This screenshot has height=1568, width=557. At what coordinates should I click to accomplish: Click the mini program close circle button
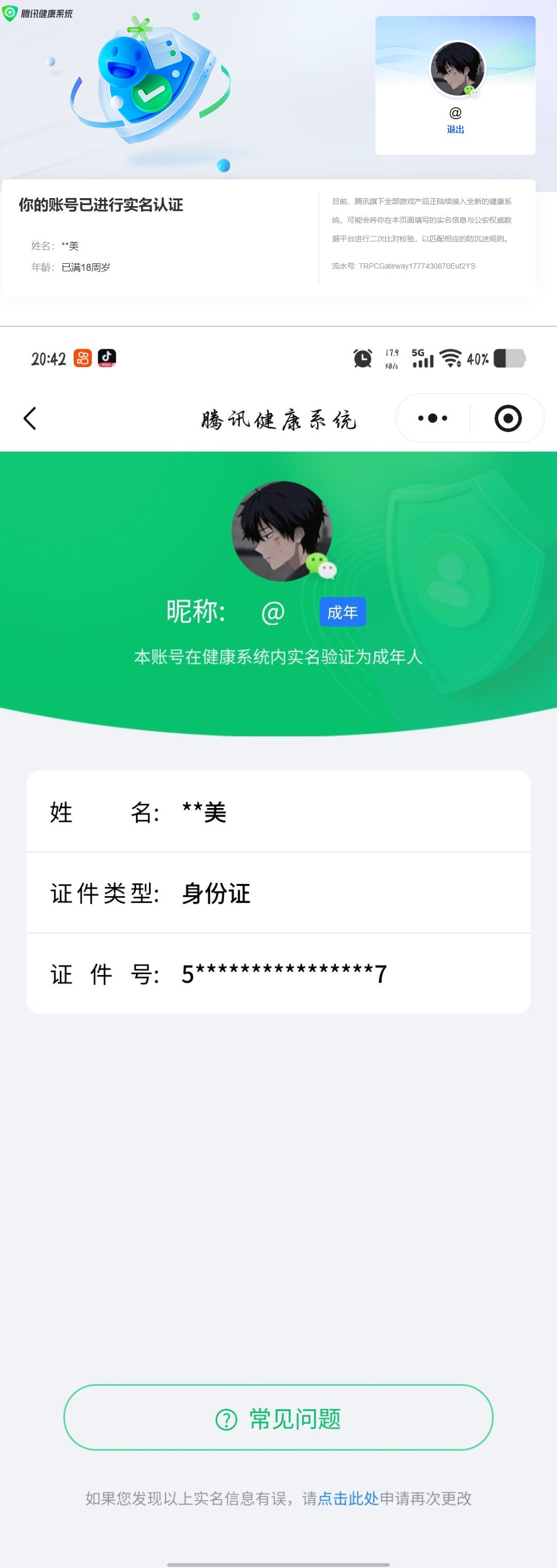click(509, 418)
